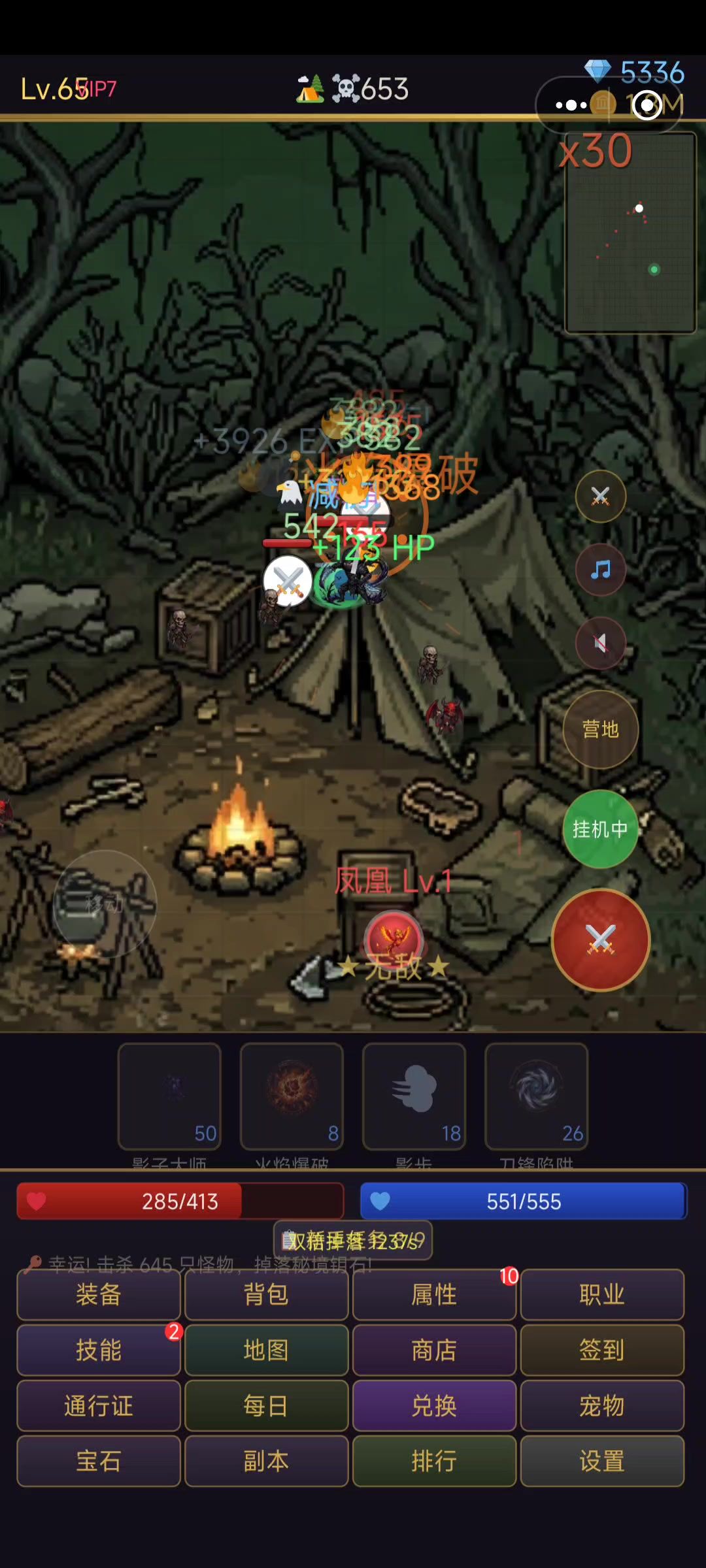Open the 技能 skills menu
This screenshot has height=1568, width=706.
99,1350
